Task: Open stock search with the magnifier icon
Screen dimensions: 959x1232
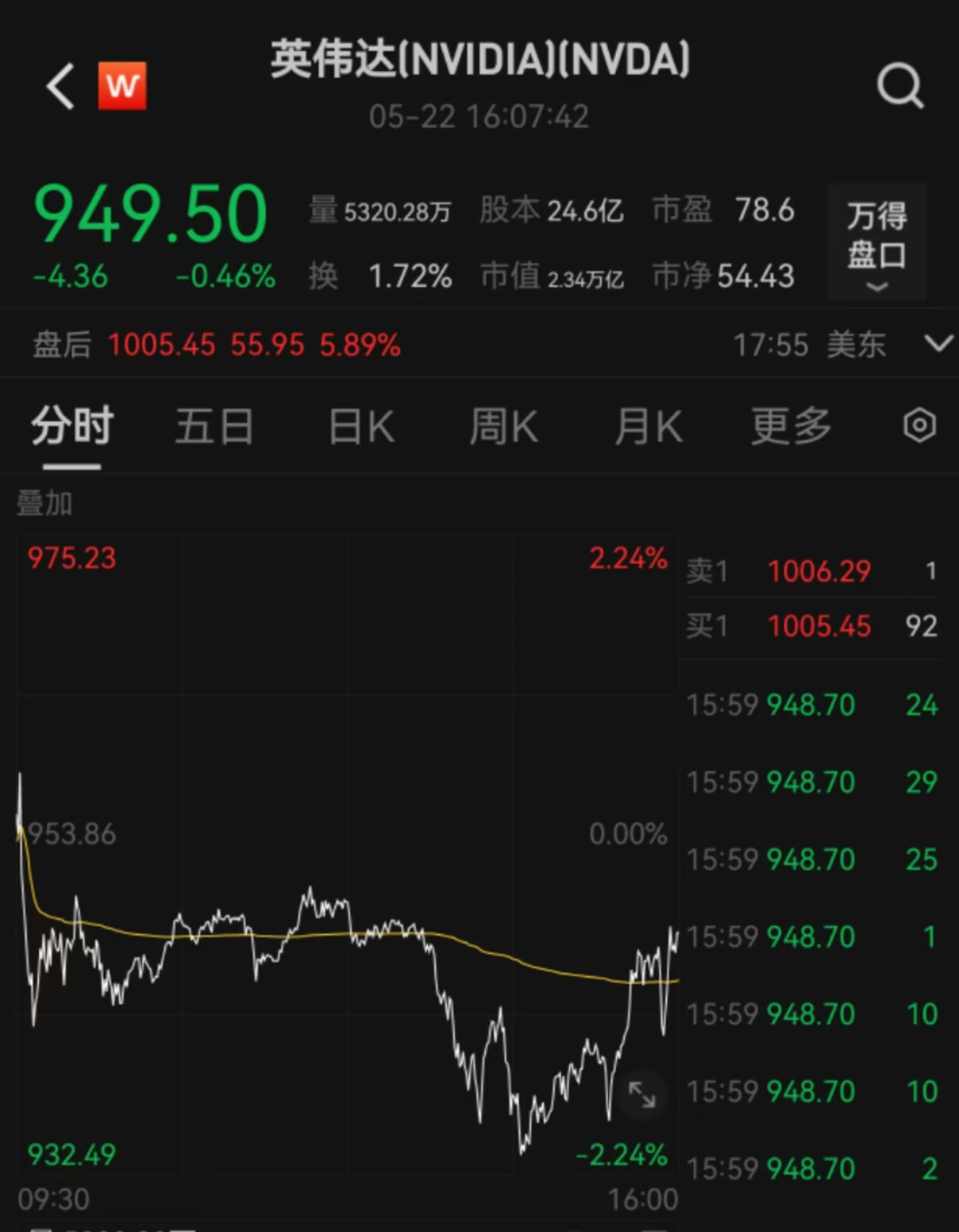Action: (901, 86)
